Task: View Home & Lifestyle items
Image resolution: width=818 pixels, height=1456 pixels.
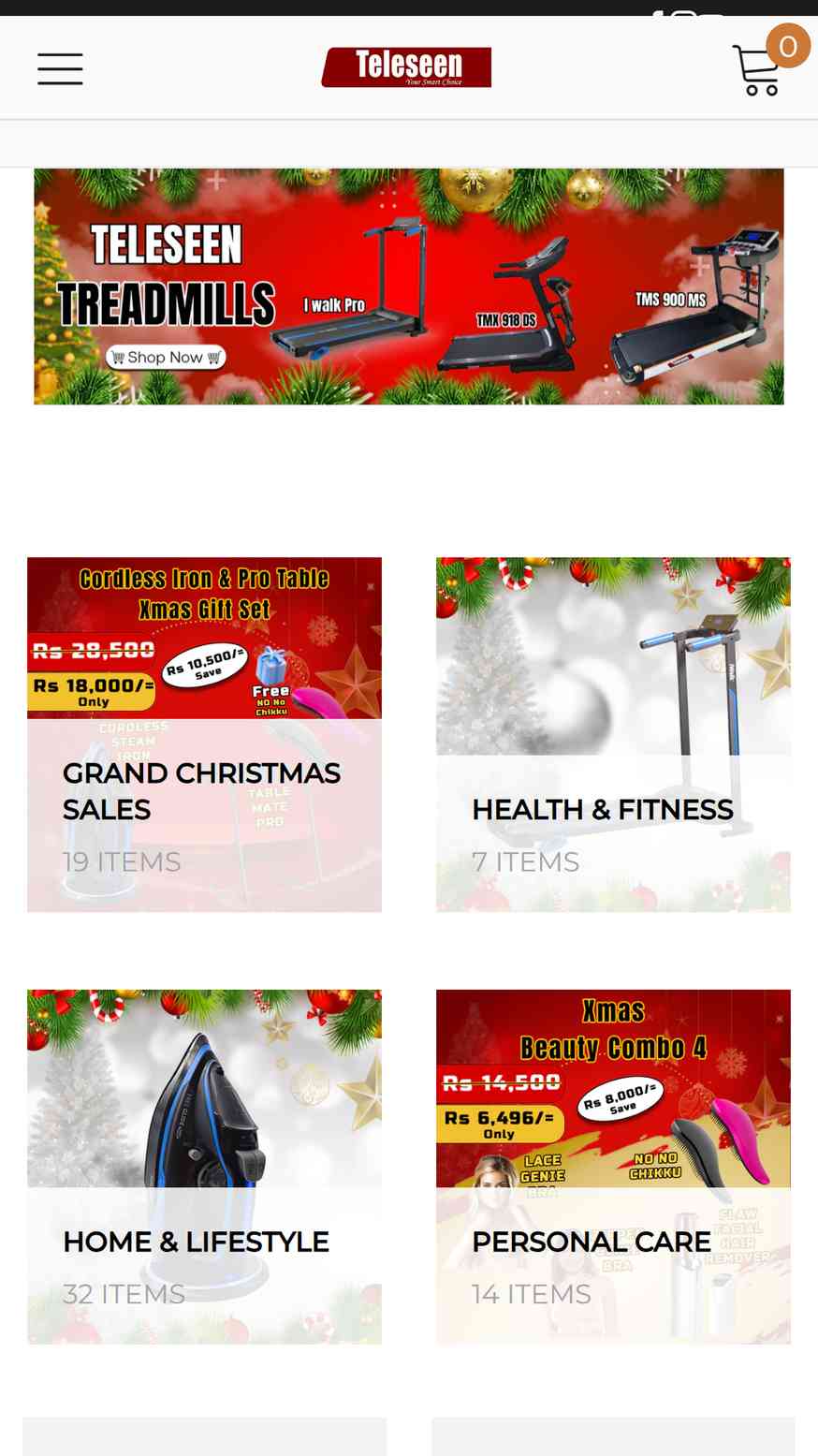Action: coord(204,1167)
